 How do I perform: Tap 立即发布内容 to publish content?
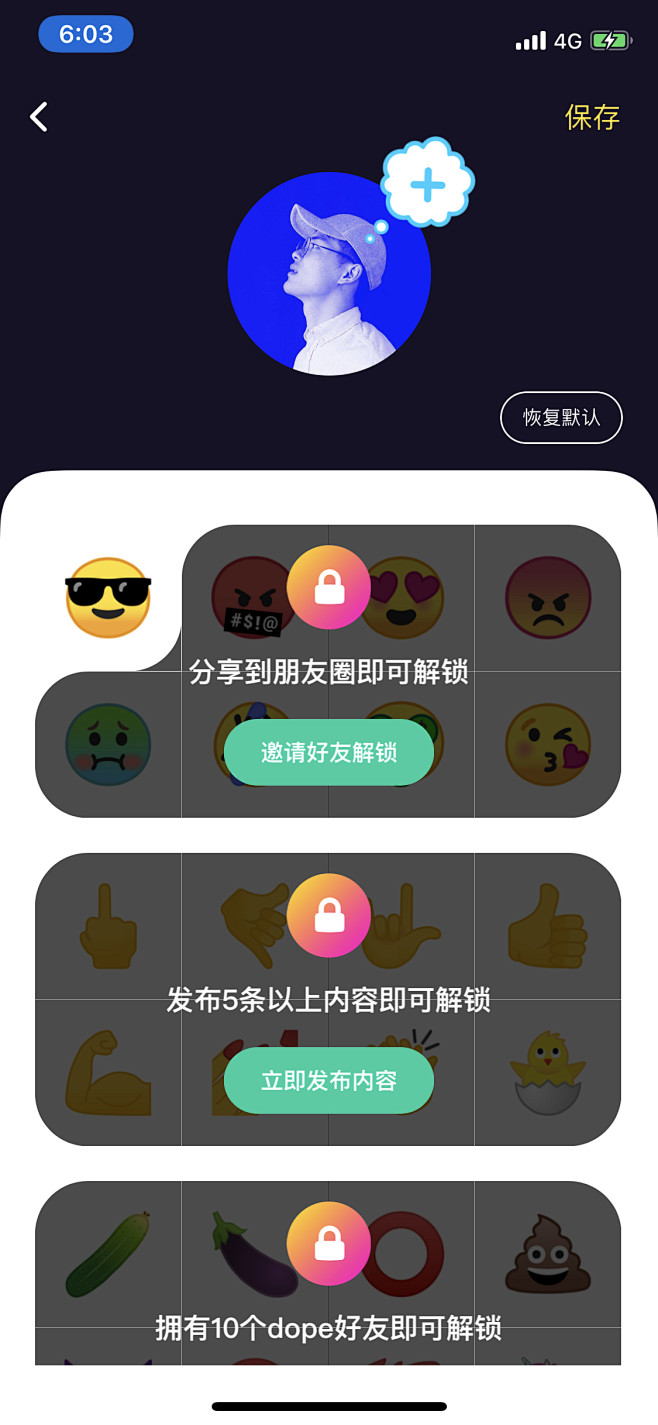pos(329,1080)
